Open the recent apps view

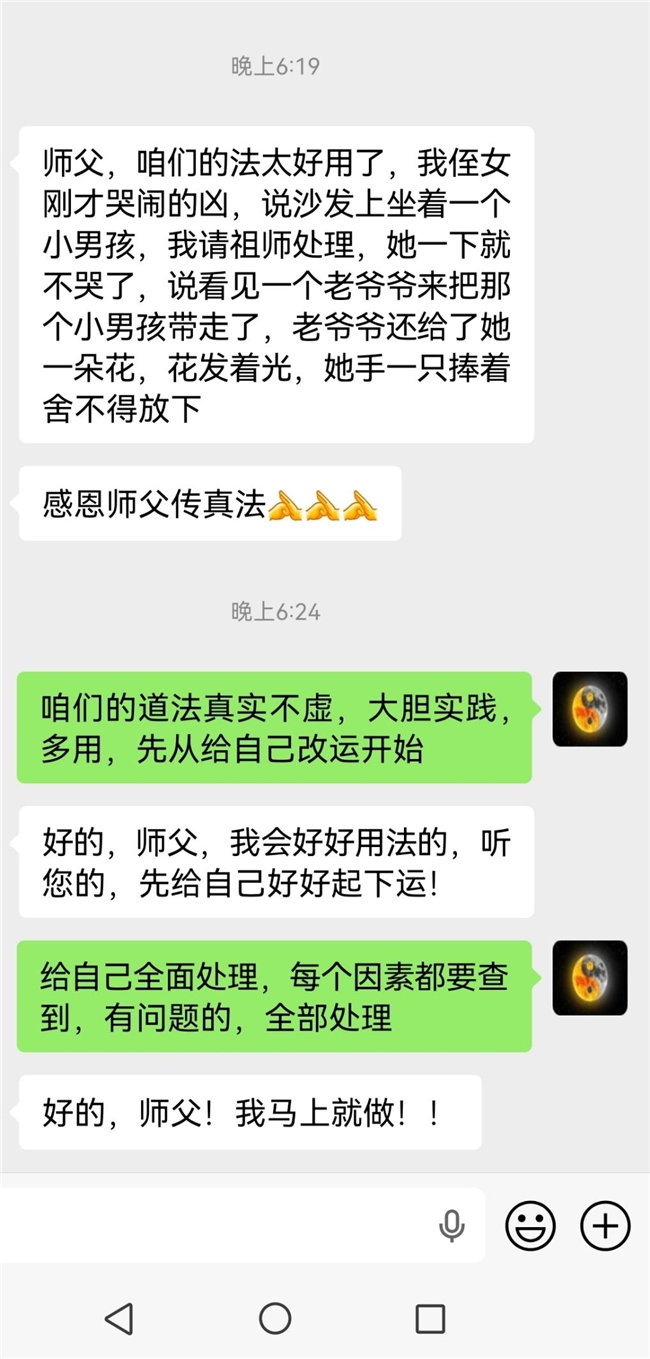[x=430, y=1318]
